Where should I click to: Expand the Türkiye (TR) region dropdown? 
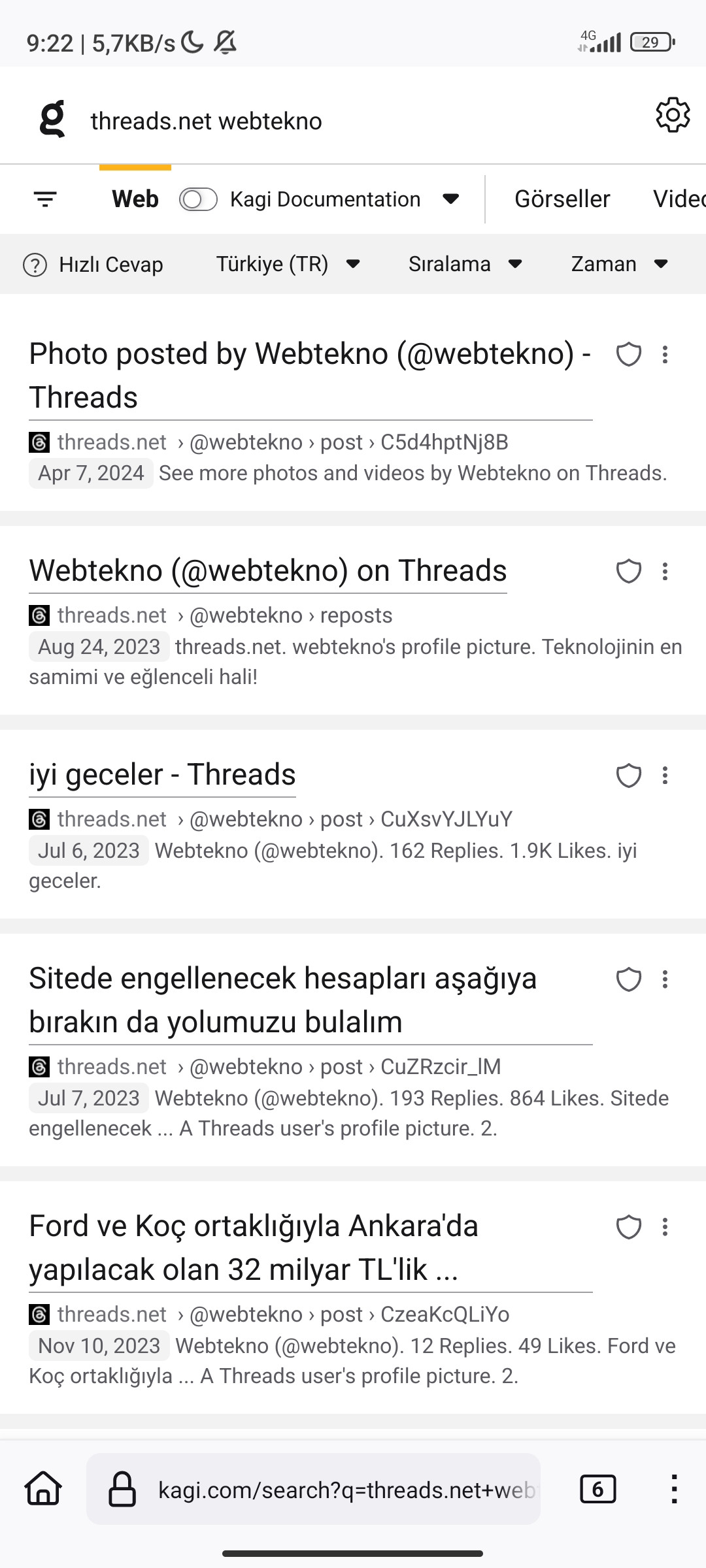pyautogui.click(x=288, y=264)
